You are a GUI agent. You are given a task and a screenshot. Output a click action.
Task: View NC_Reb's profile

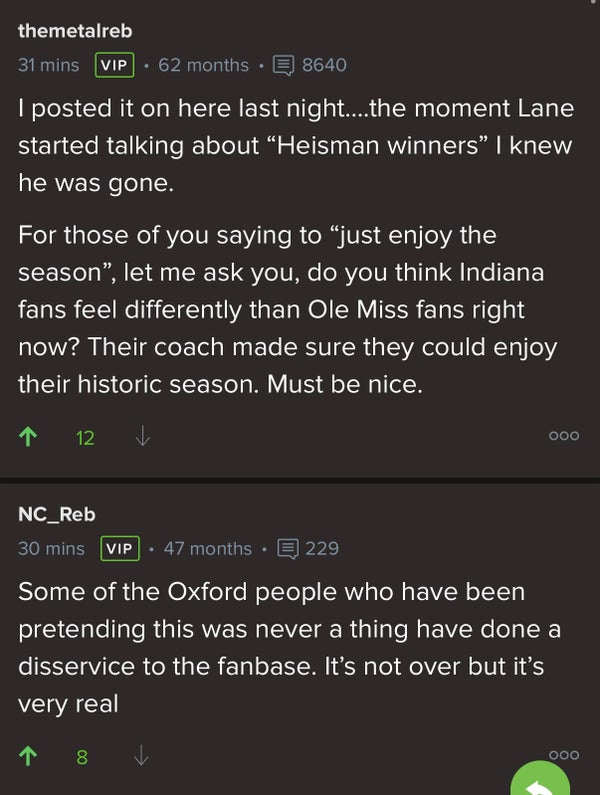tap(57, 515)
